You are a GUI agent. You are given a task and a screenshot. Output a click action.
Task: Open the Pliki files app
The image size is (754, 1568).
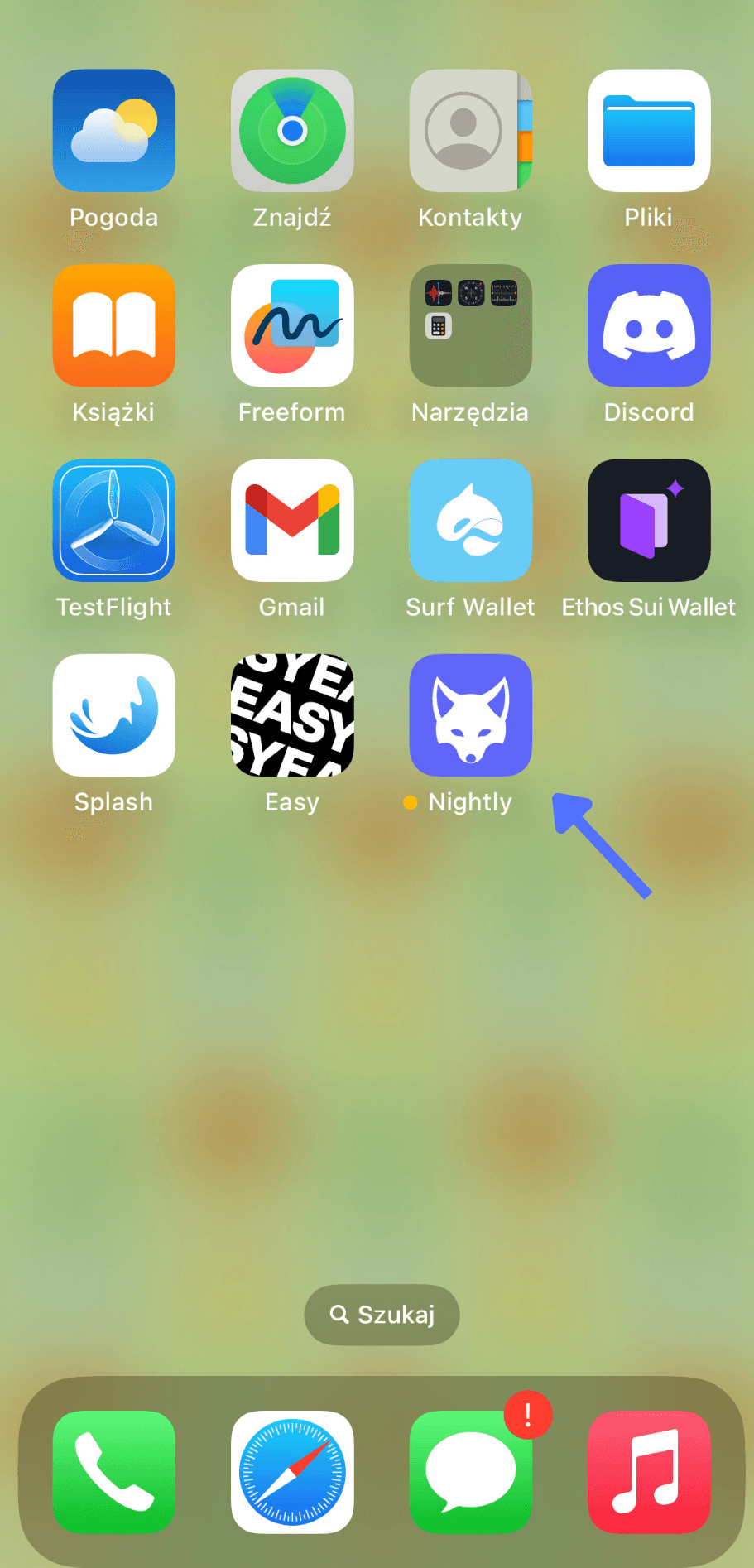click(x=649, y=131)
